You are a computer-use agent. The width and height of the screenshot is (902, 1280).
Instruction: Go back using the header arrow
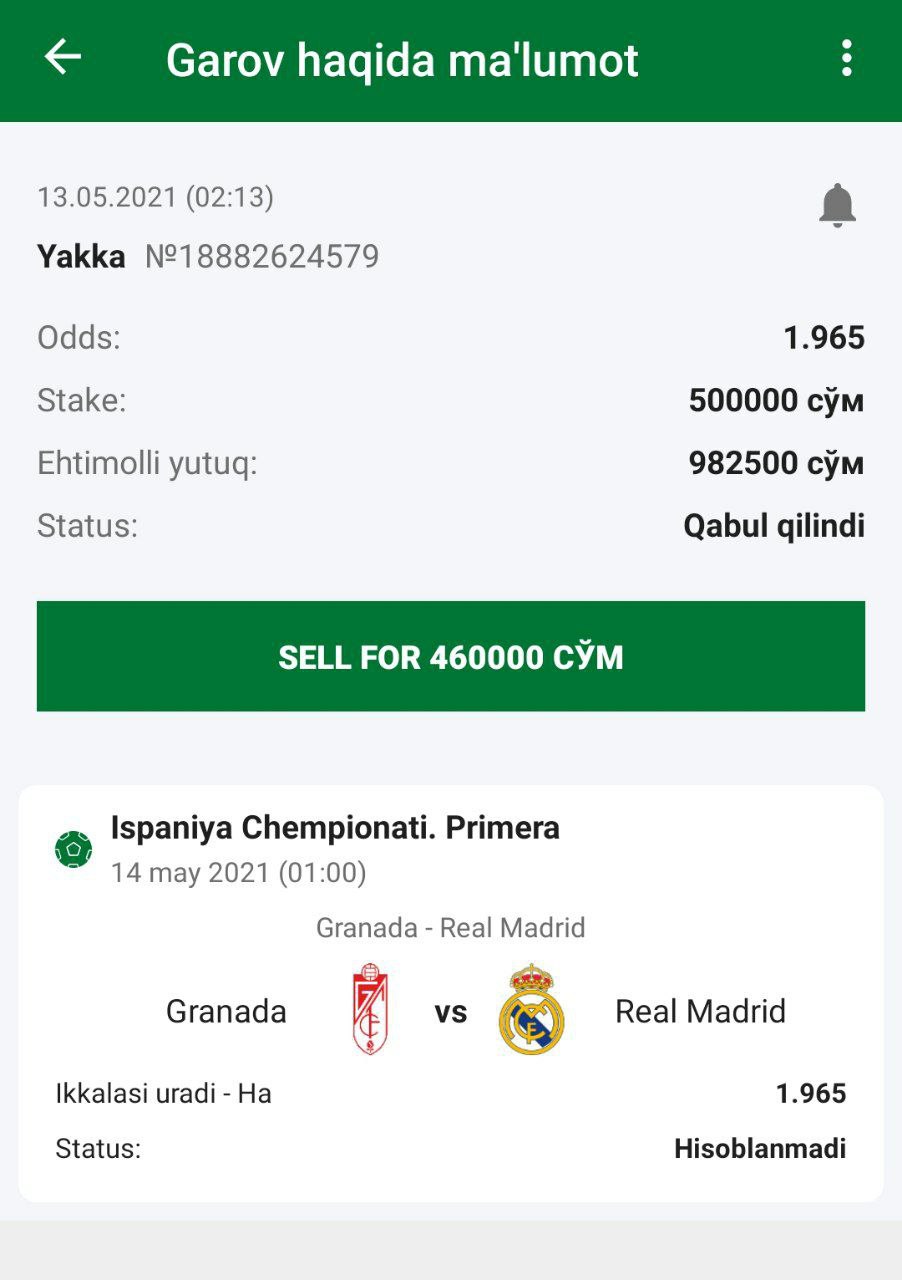point(62,57)
